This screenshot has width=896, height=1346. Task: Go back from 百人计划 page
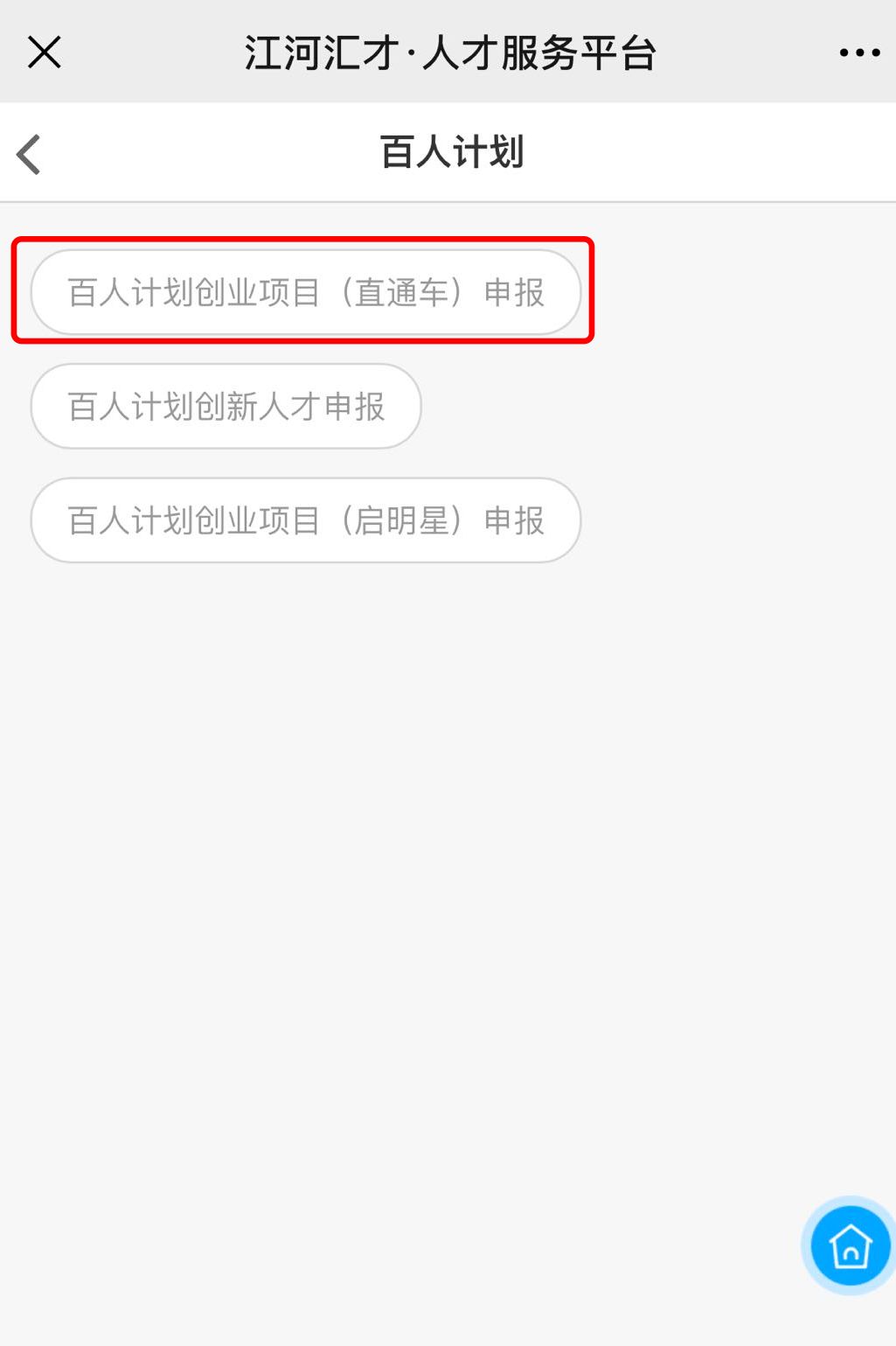coord(30,154)
